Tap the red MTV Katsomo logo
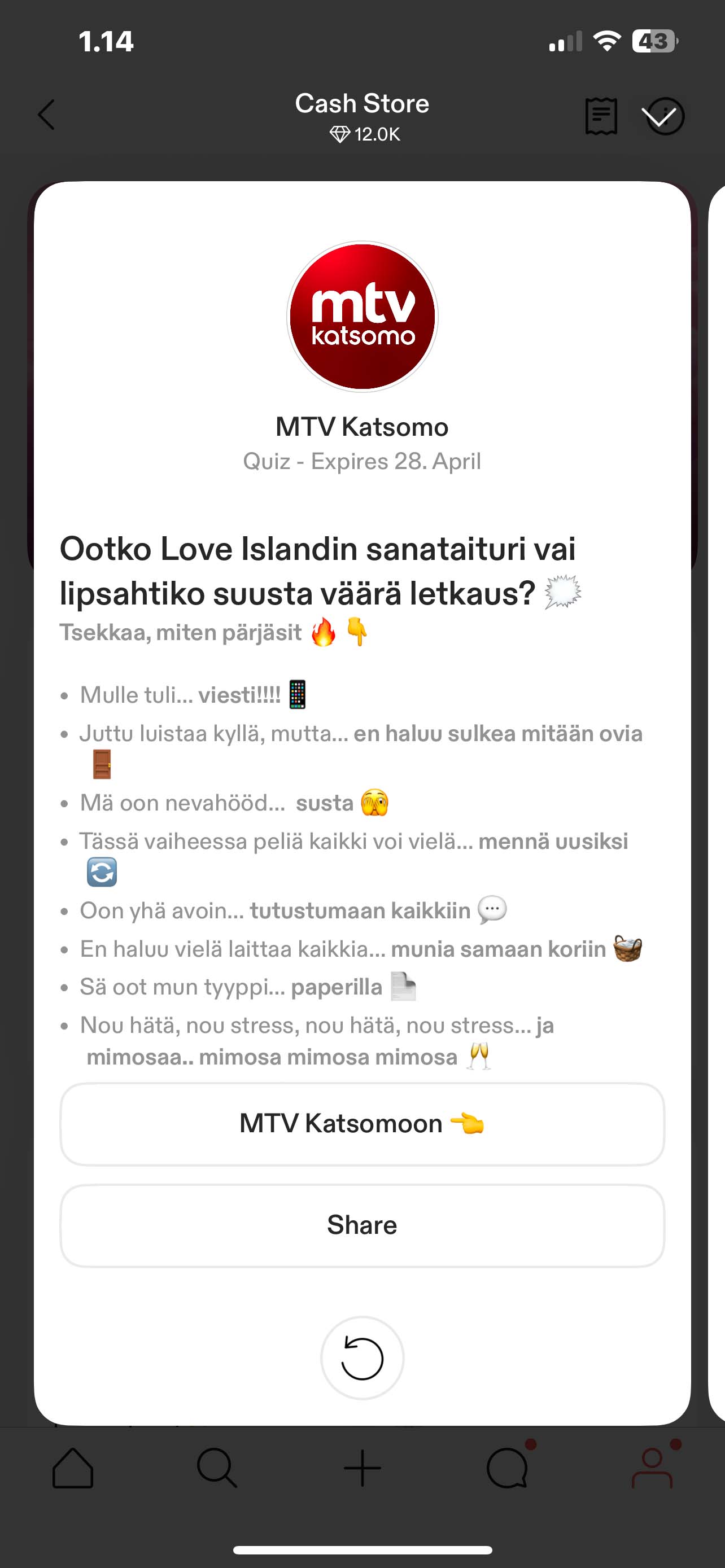 [x=362, y=316]
